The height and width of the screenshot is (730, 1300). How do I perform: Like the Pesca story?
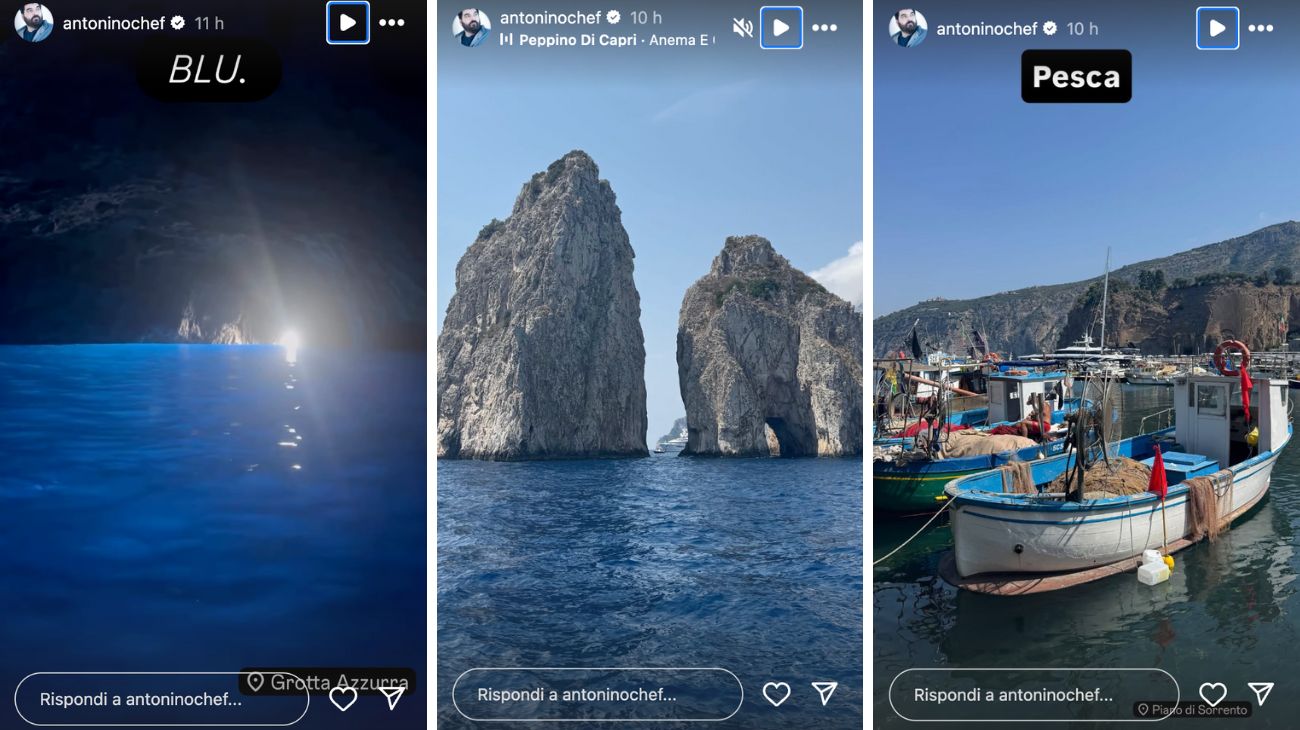[x=1212, y=694]
